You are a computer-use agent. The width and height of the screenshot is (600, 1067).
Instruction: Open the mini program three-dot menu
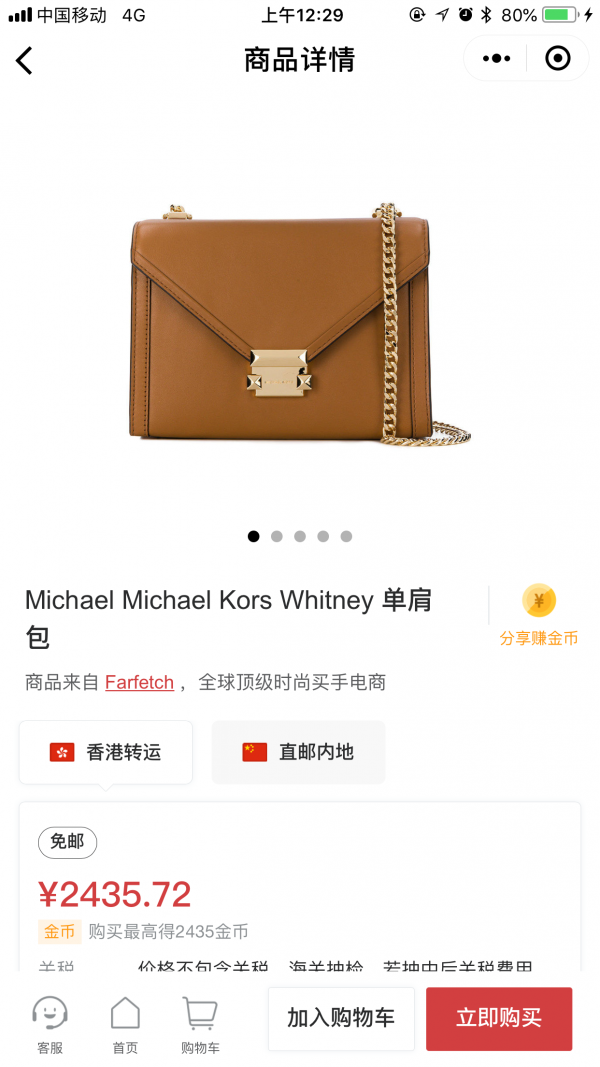tap(496, 59)
